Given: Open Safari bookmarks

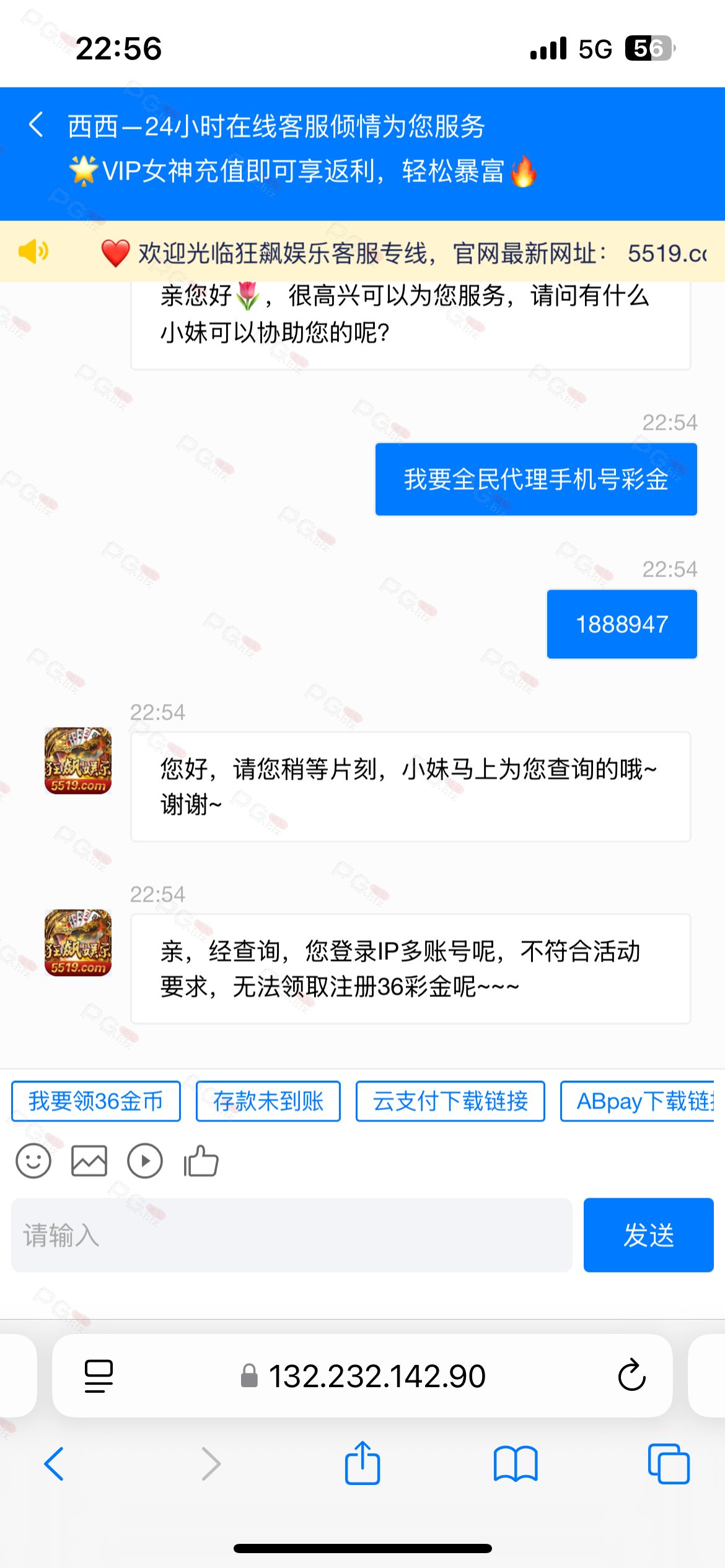Looking at the screenshot, I should point(516,1464).
